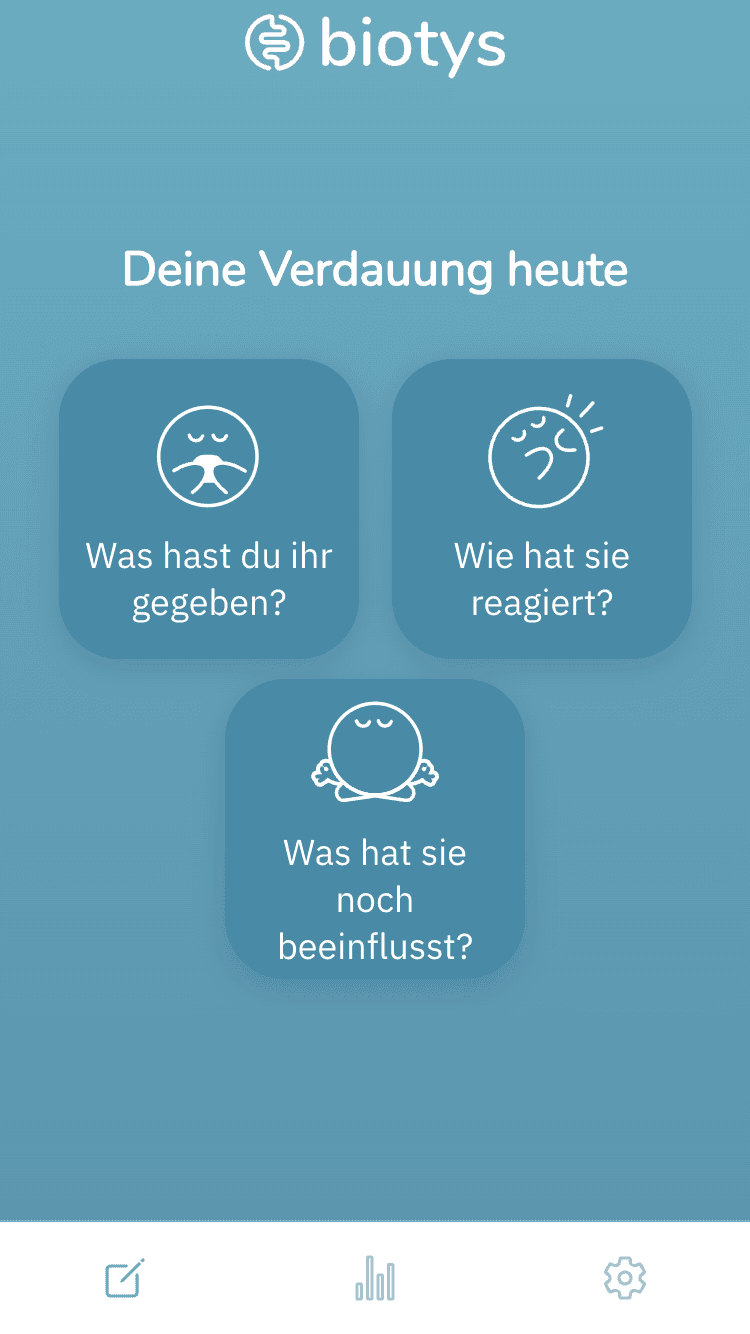Image resolution: width=750 pixels, height=1334 pixels.
Task: Select the journal entry pencil icon
Action: click(122, 1278)
